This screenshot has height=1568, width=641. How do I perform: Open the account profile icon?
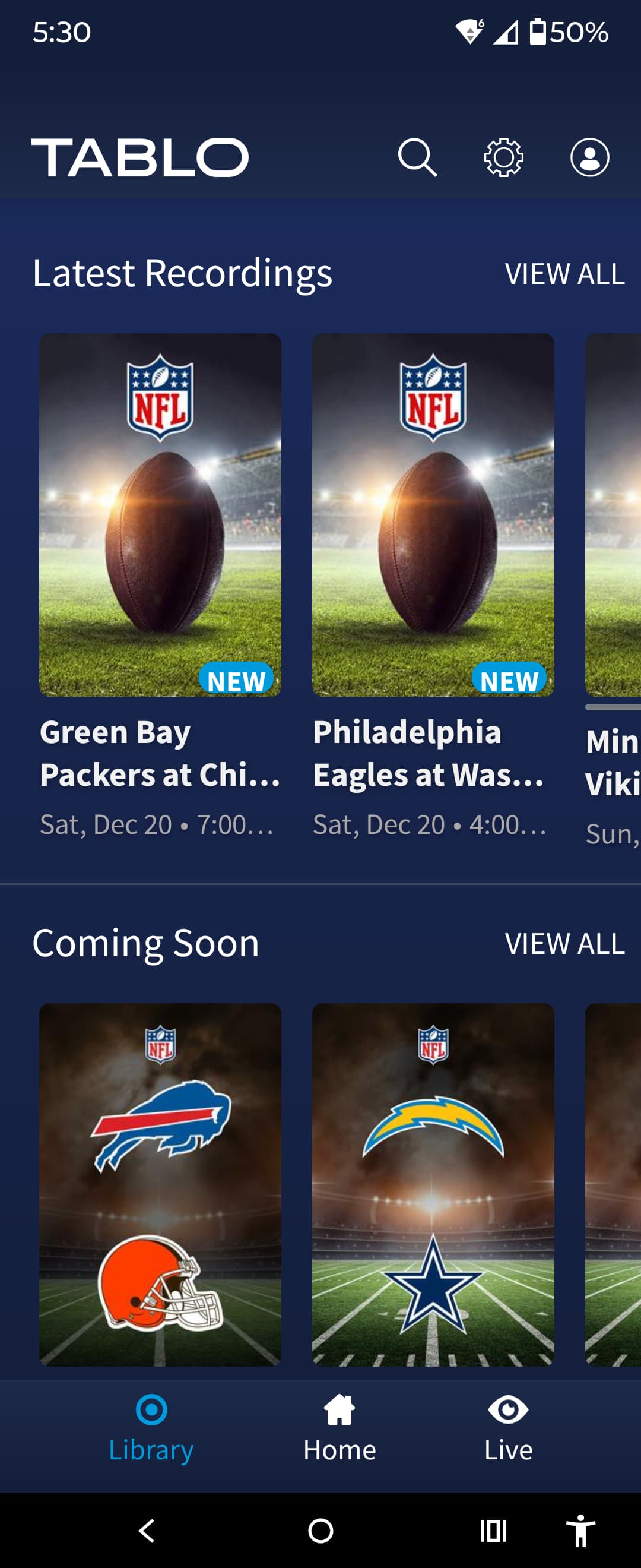589,157
